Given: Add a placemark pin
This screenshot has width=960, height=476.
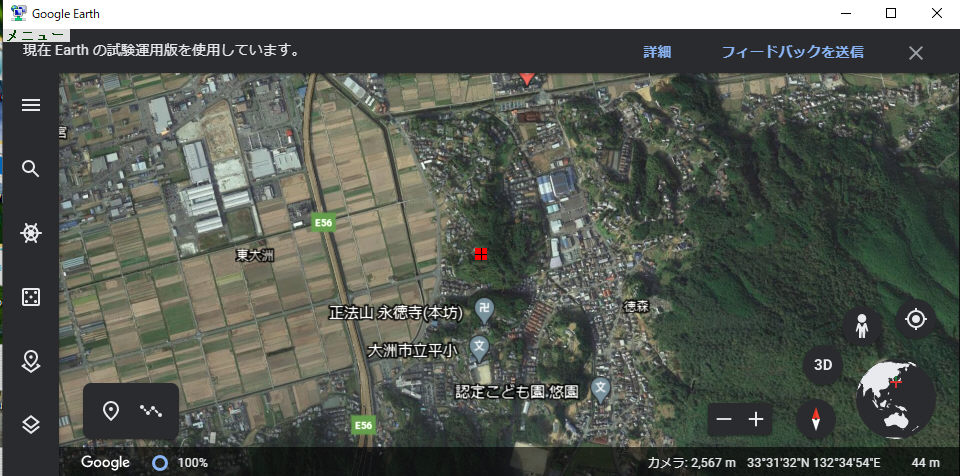Looking at the screenshot, I should [111, 411].
